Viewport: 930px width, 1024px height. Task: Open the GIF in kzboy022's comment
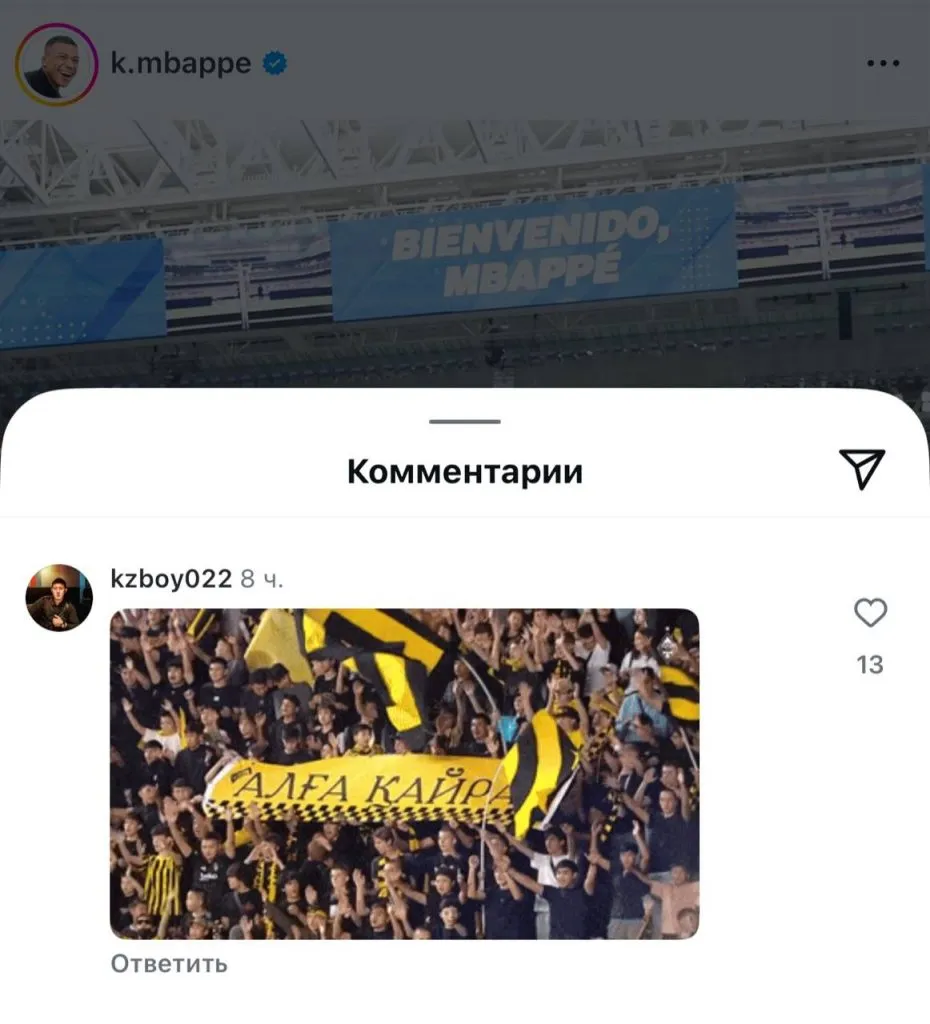[x=404, y=773]
